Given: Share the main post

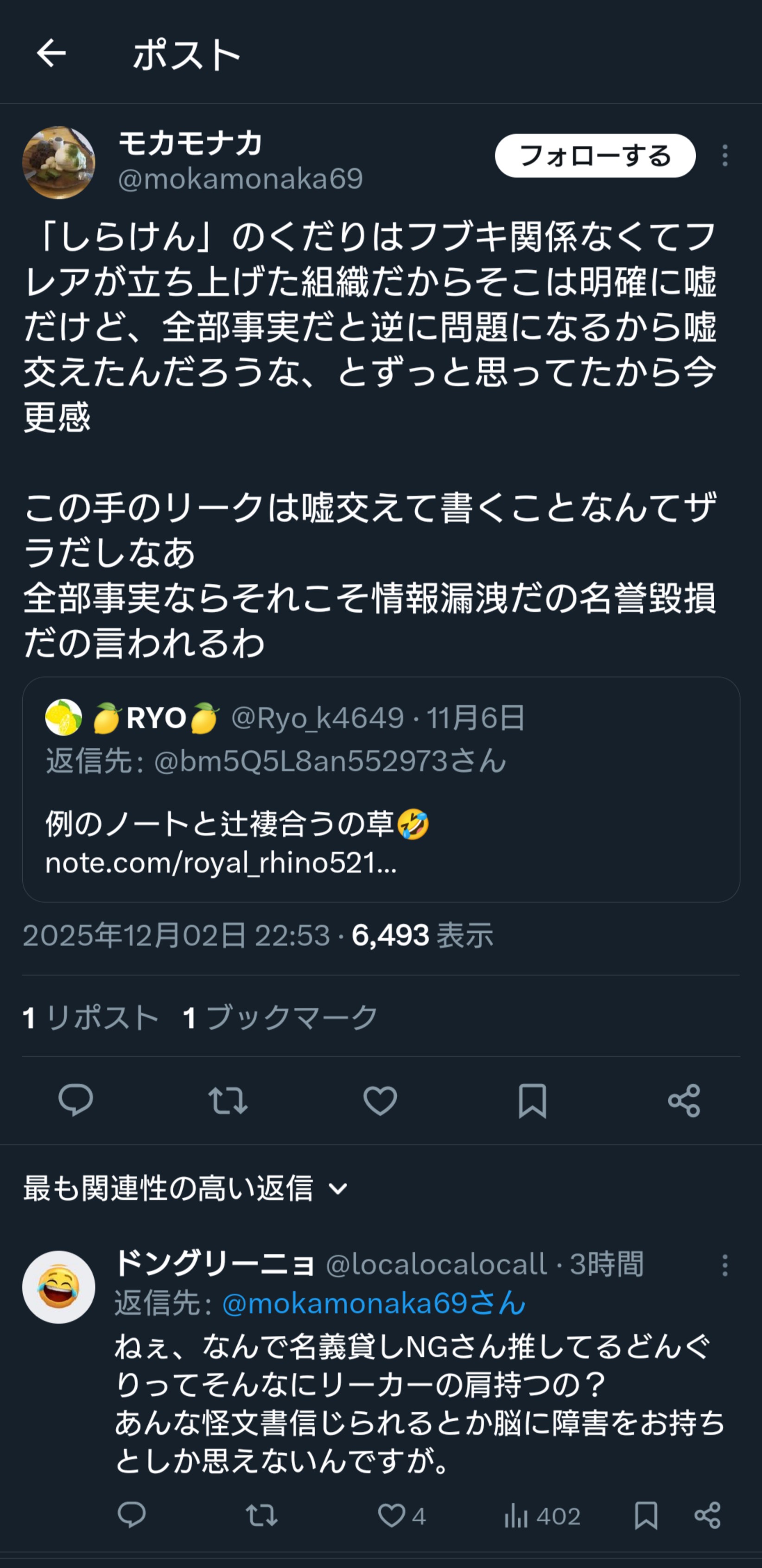Looking at the screenshot, I should 684,1100.
